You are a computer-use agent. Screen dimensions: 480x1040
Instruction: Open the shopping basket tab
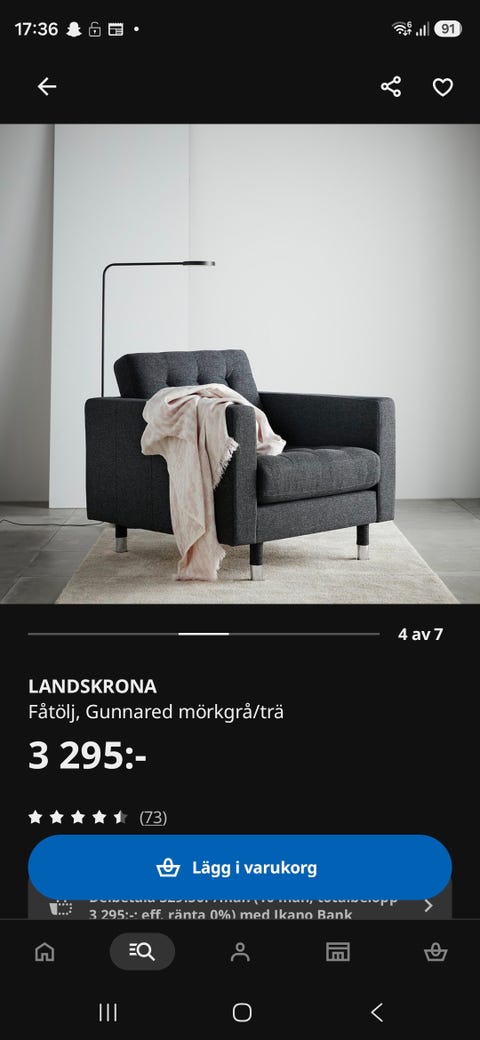click(436, 952)
